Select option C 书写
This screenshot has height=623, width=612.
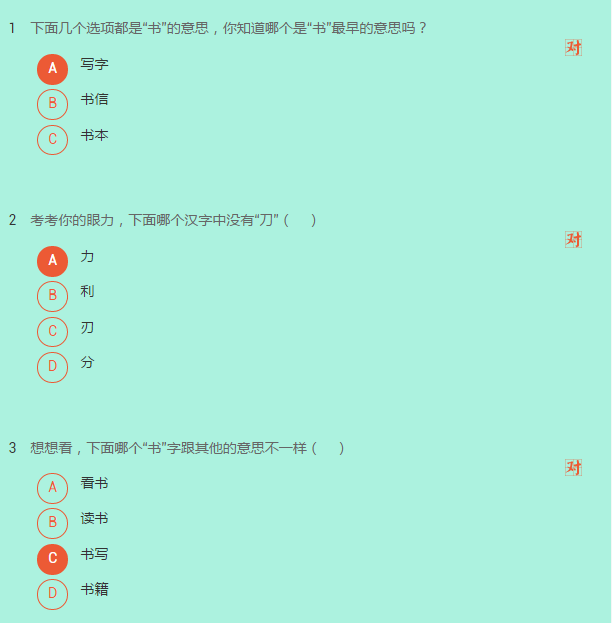point(53,559)
